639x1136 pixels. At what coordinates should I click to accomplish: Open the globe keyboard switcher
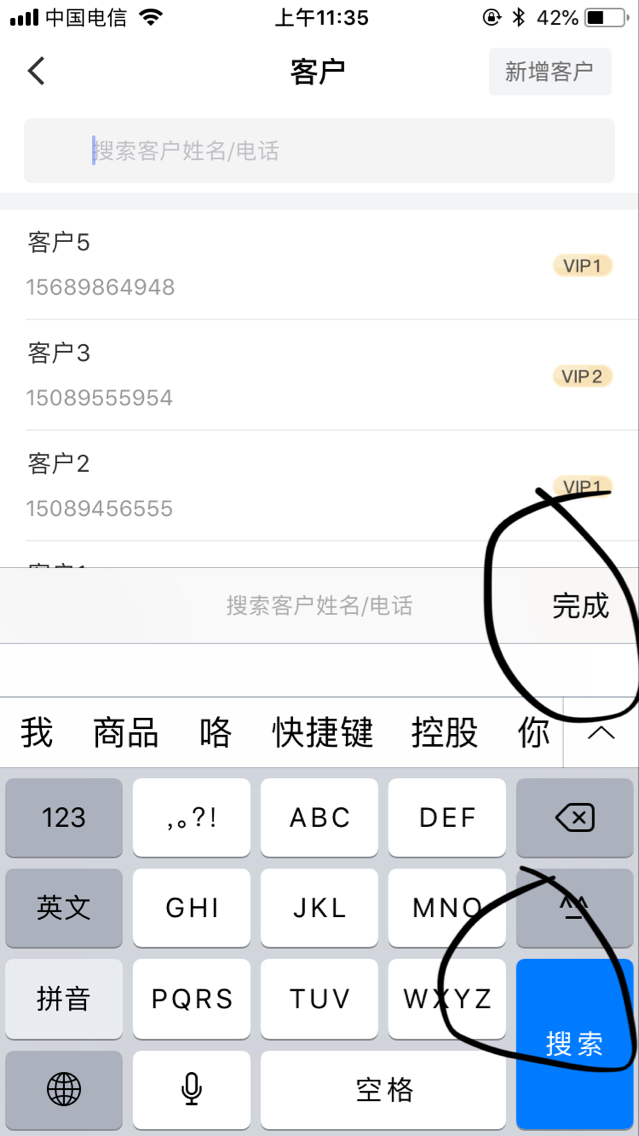click(64, 1089)
